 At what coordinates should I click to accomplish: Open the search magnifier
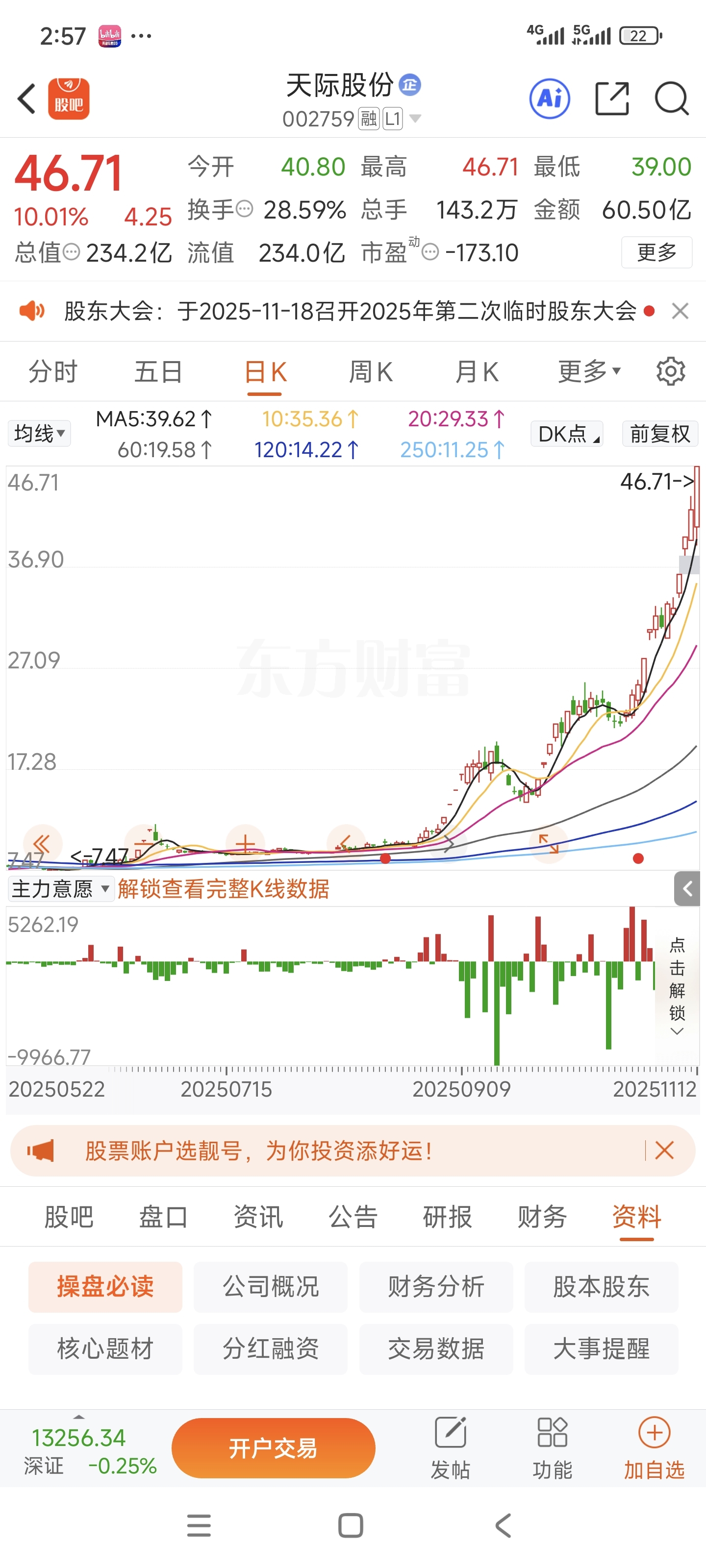click(x=671, y=98)
